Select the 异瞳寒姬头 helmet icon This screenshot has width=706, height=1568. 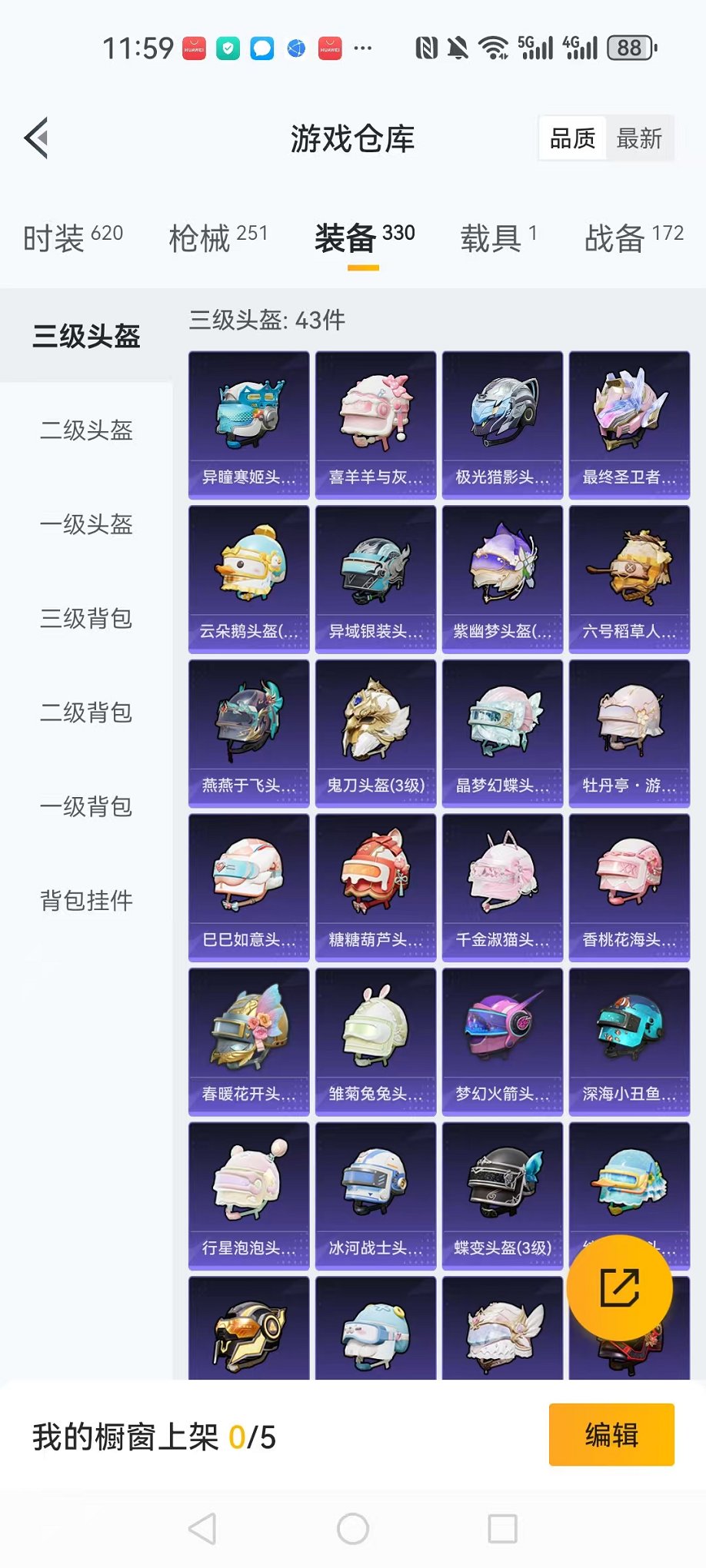tap(248, 415)
